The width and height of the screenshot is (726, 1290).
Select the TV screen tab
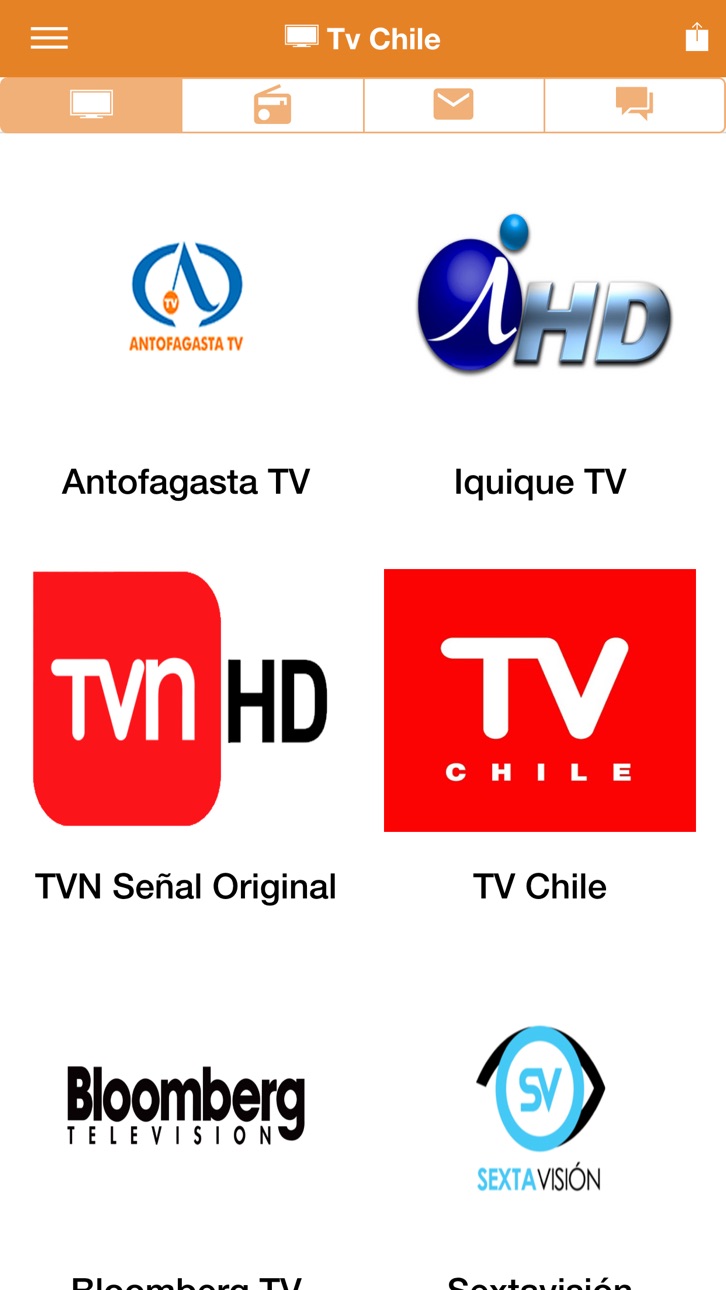click(91, 105)
